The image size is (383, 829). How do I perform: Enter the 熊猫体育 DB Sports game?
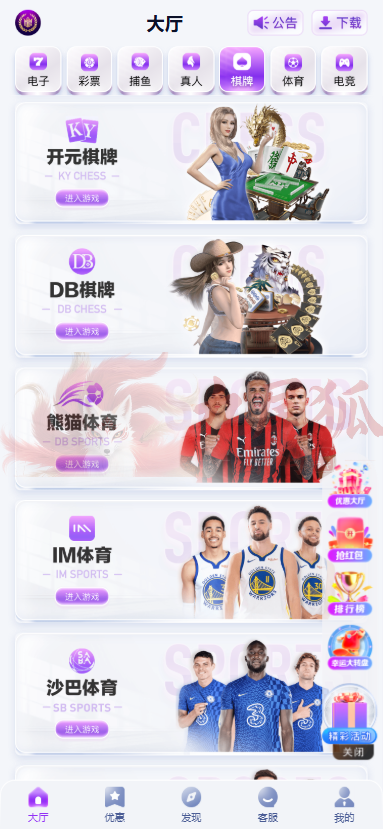tap(82, 464)
